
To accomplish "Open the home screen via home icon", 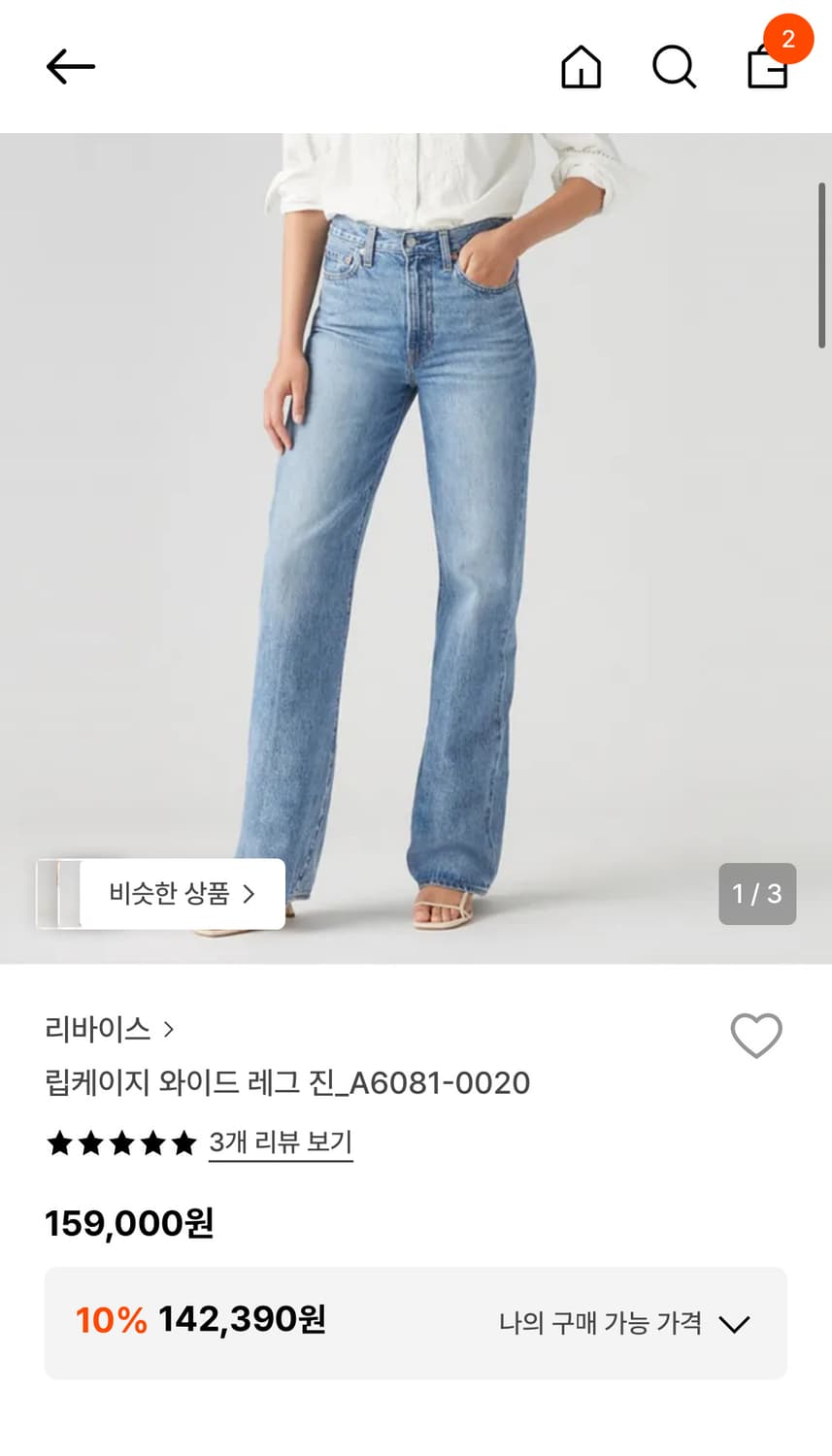I will [581, 66].
